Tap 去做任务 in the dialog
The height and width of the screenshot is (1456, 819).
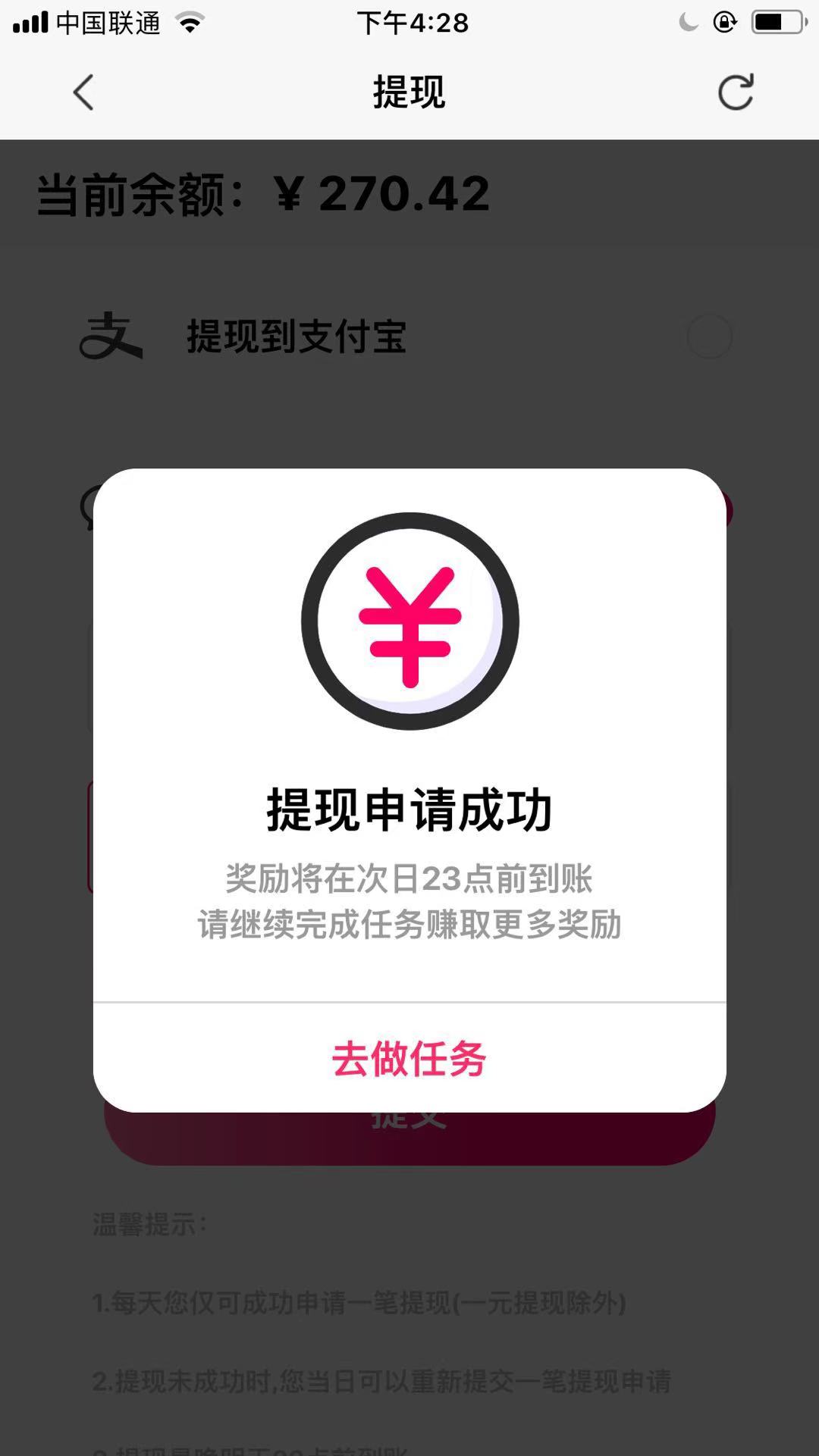(x=409, y=1058)
